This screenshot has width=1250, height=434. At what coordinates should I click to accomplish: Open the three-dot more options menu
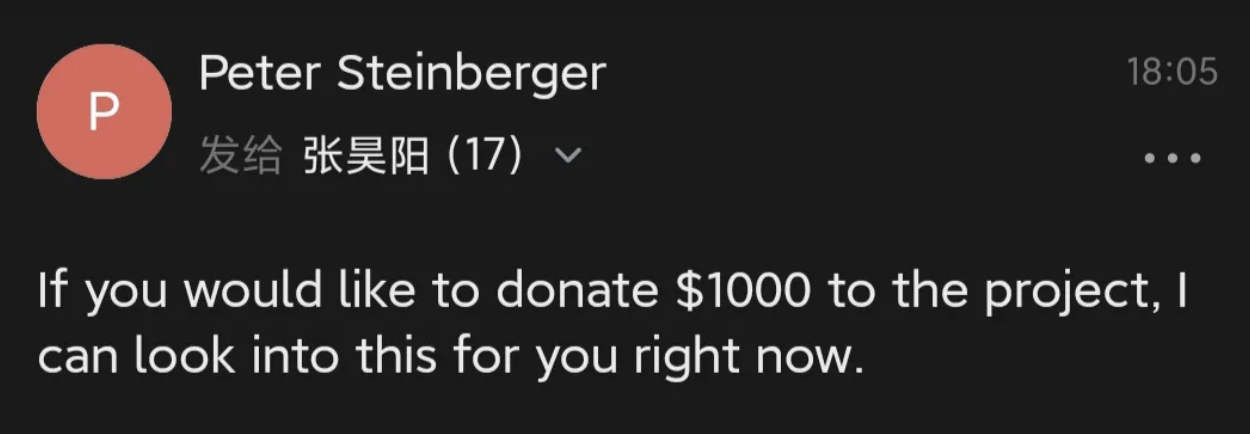pos(1171,158)
